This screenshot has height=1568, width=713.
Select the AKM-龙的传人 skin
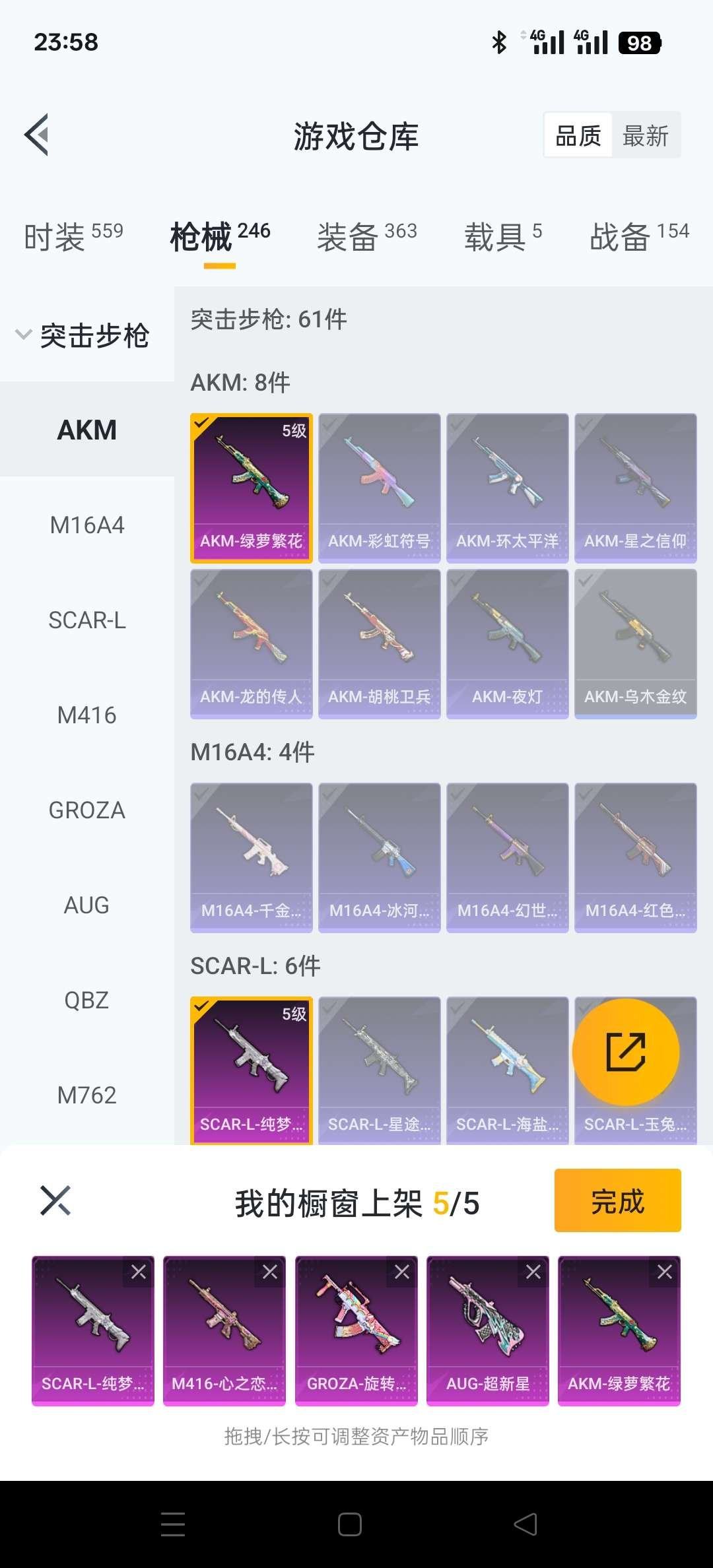[251, 644]
